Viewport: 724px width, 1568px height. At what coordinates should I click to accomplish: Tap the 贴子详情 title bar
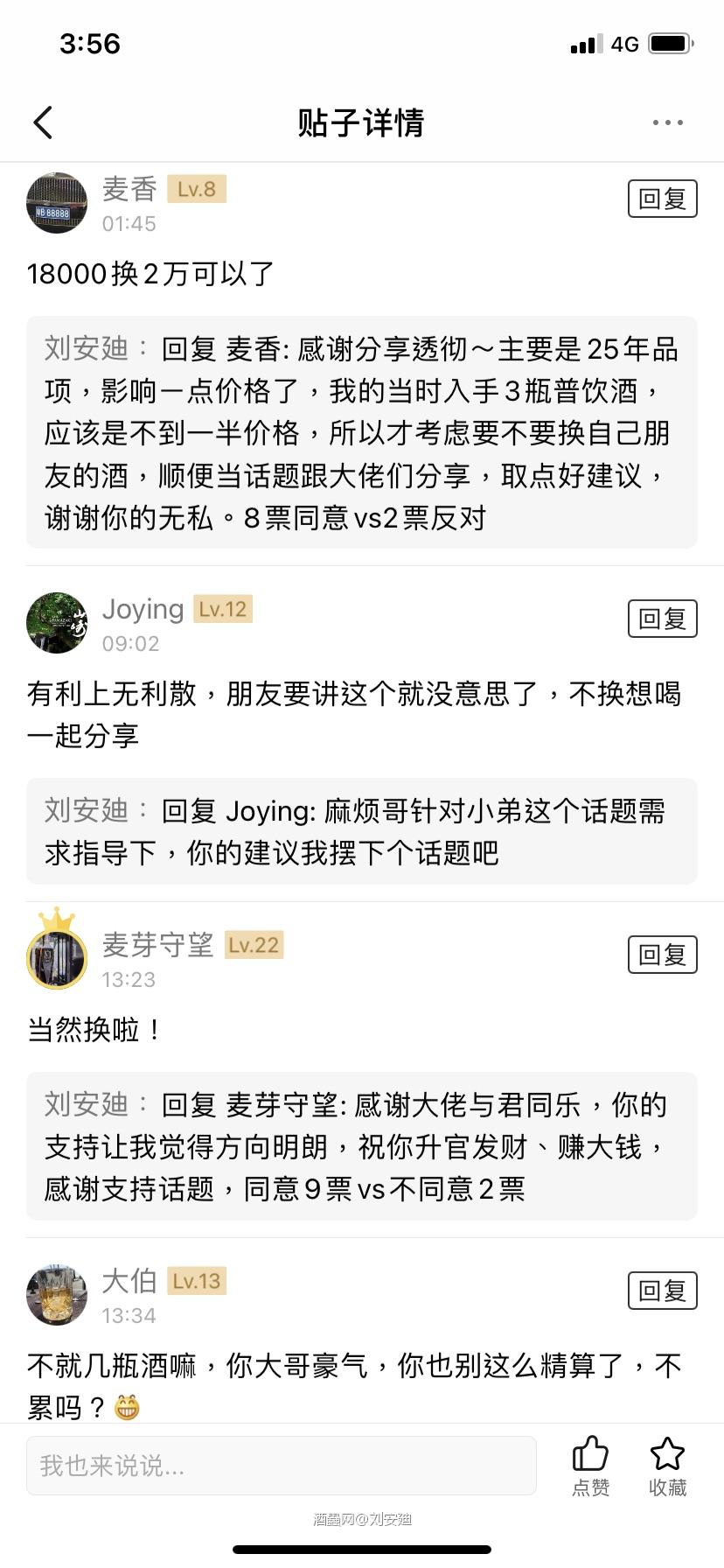(362, 123)
